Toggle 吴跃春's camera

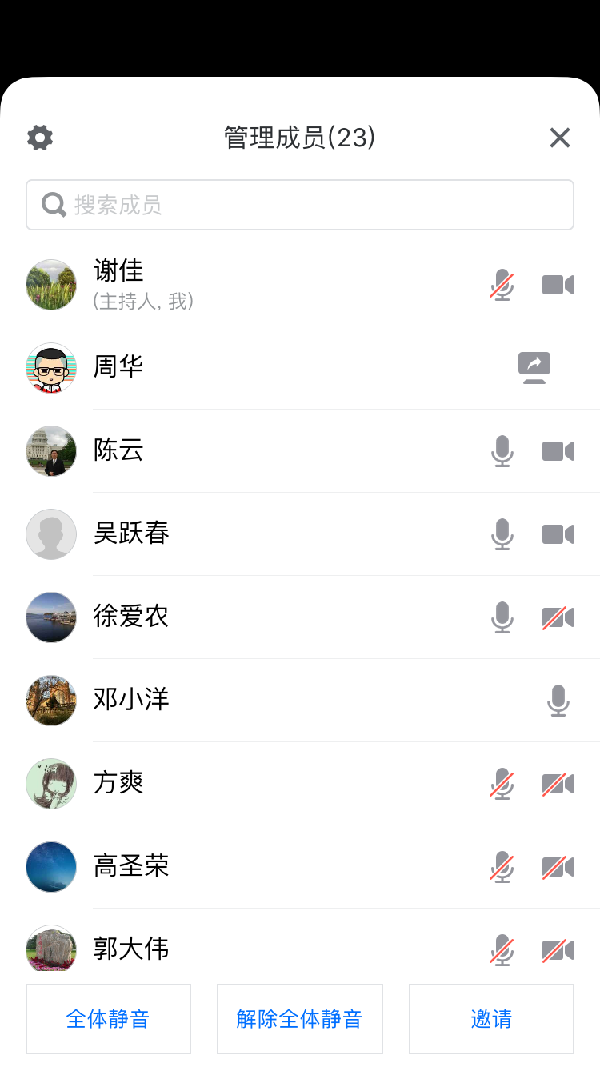[557, 534]
